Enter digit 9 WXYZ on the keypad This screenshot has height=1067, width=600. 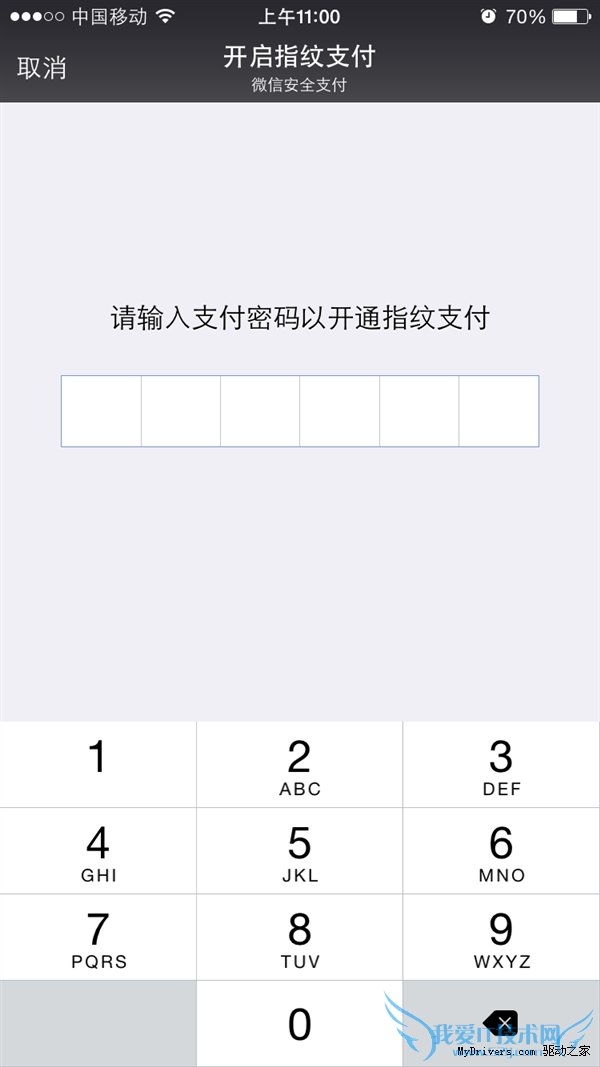(501, 937)
